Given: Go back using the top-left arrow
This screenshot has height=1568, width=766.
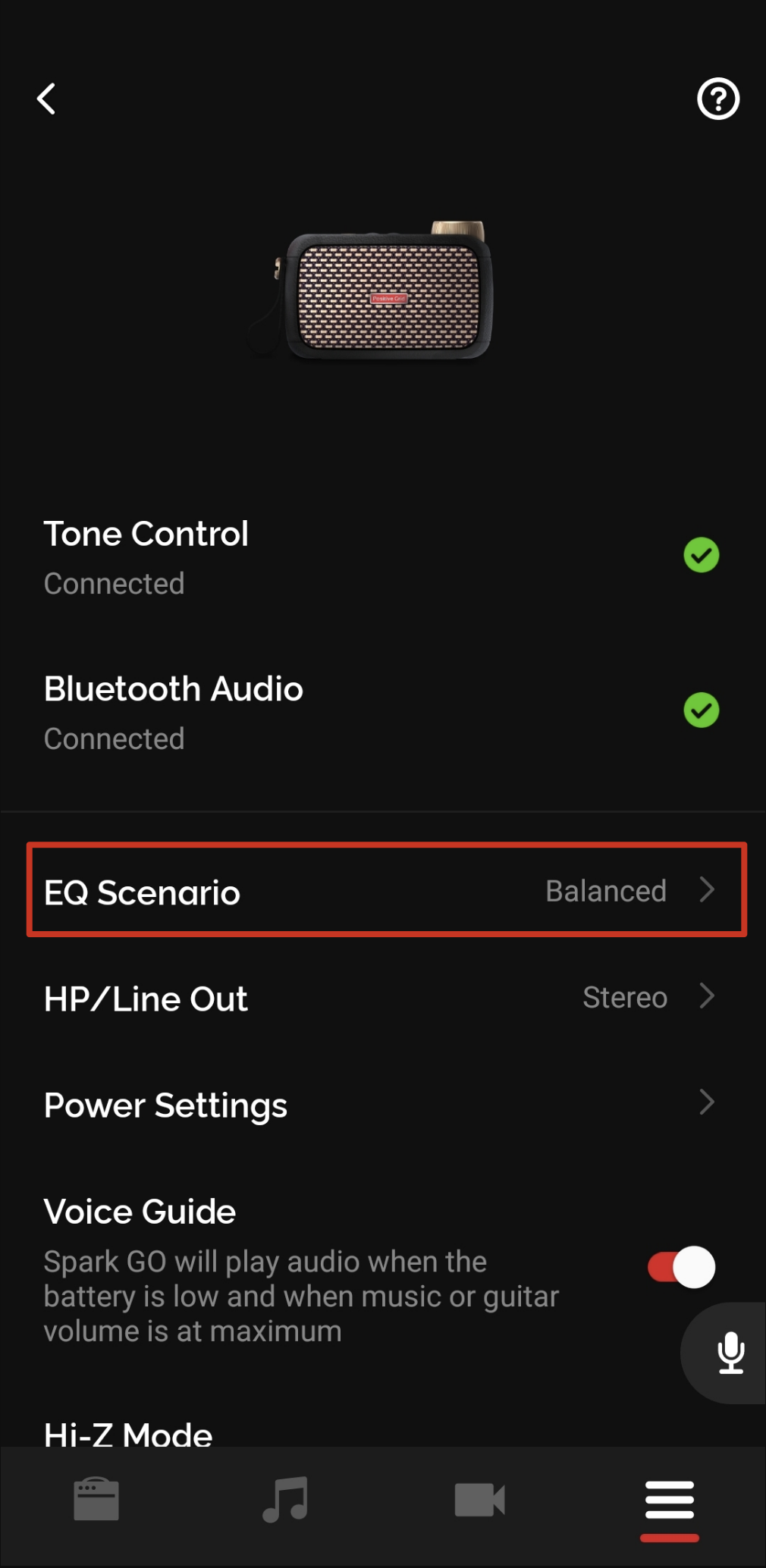Looking at the screenshot, I should [x=46, y=99].
